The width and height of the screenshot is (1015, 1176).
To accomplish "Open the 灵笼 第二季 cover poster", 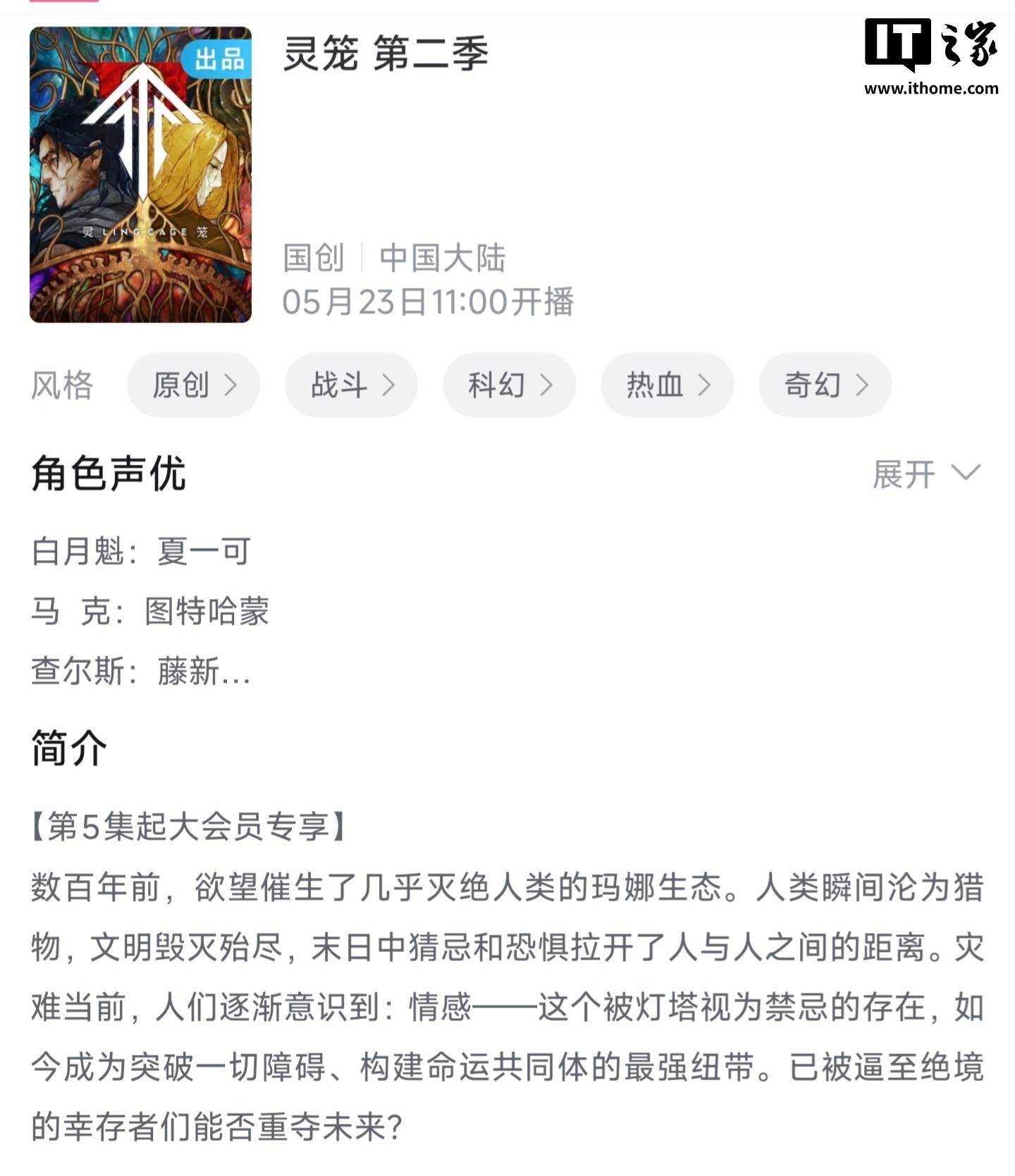I will (141, 175).
